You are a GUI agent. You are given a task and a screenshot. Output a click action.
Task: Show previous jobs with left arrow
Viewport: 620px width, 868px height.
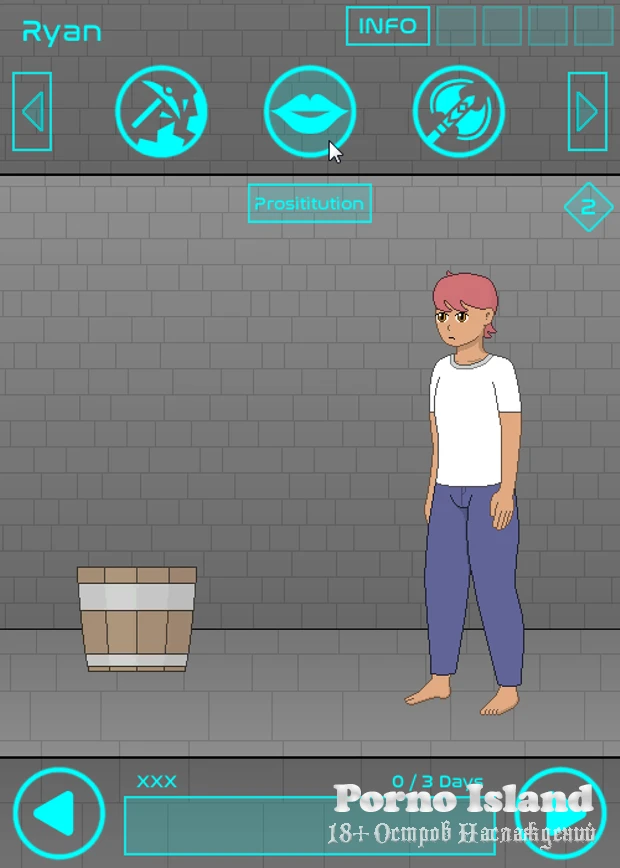(32, 112)
